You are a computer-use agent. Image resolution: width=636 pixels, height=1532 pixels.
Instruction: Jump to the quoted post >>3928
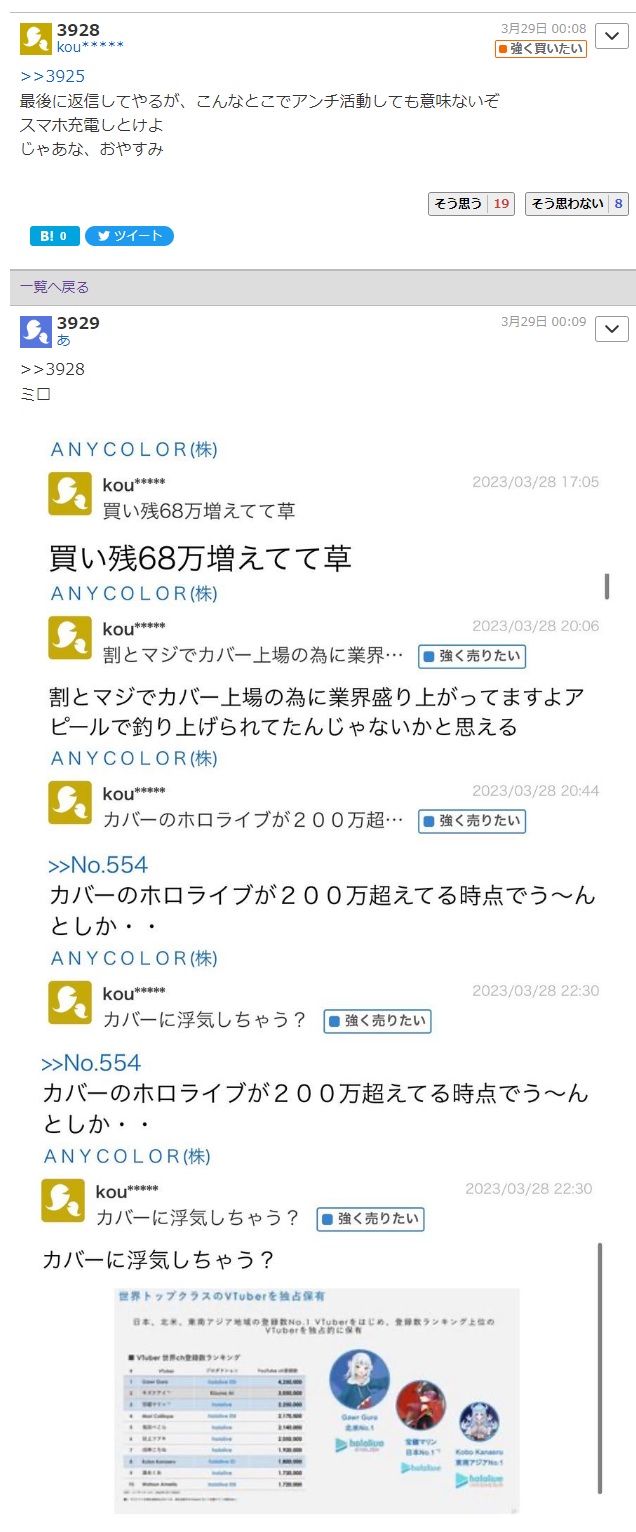[52, 369]
